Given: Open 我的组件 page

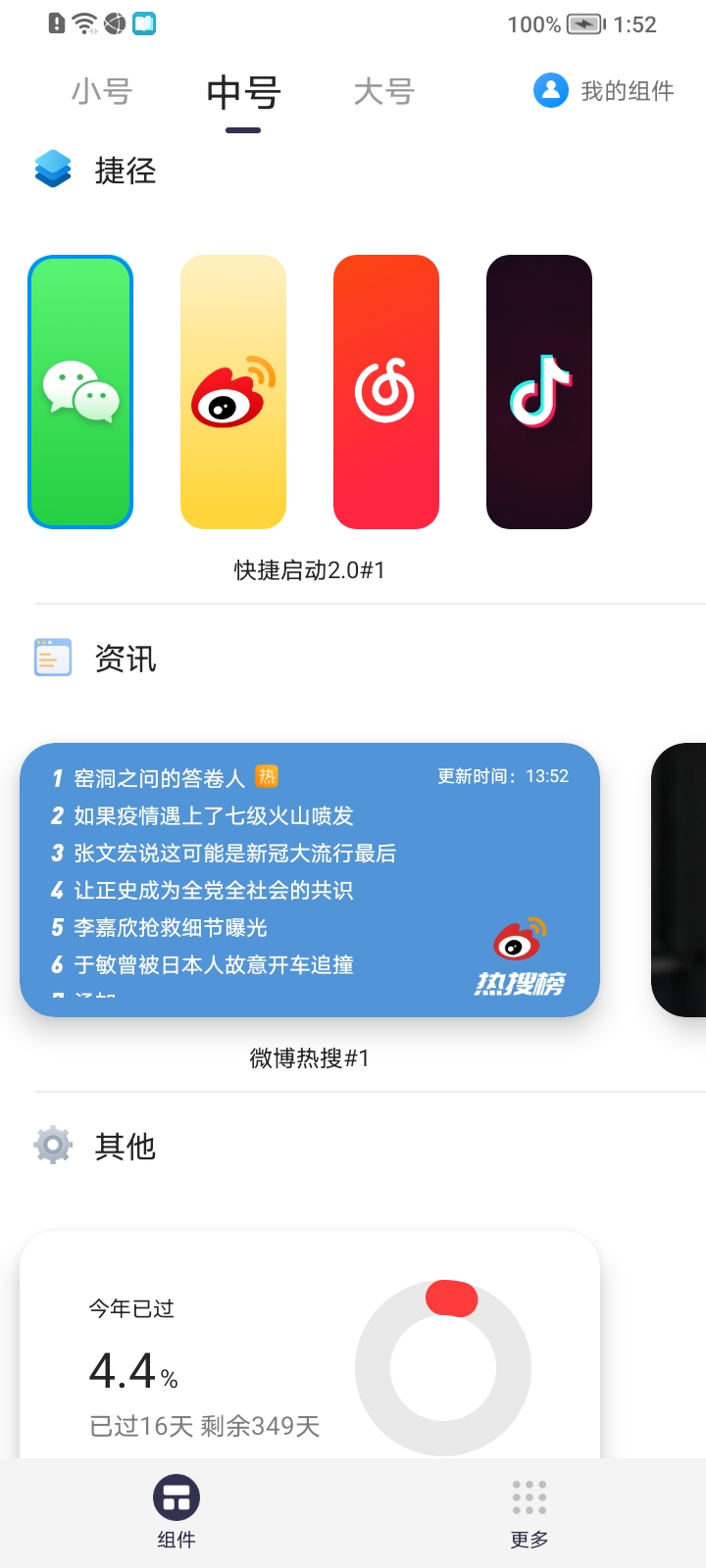Looking at the screenshot, I should 604,91.
